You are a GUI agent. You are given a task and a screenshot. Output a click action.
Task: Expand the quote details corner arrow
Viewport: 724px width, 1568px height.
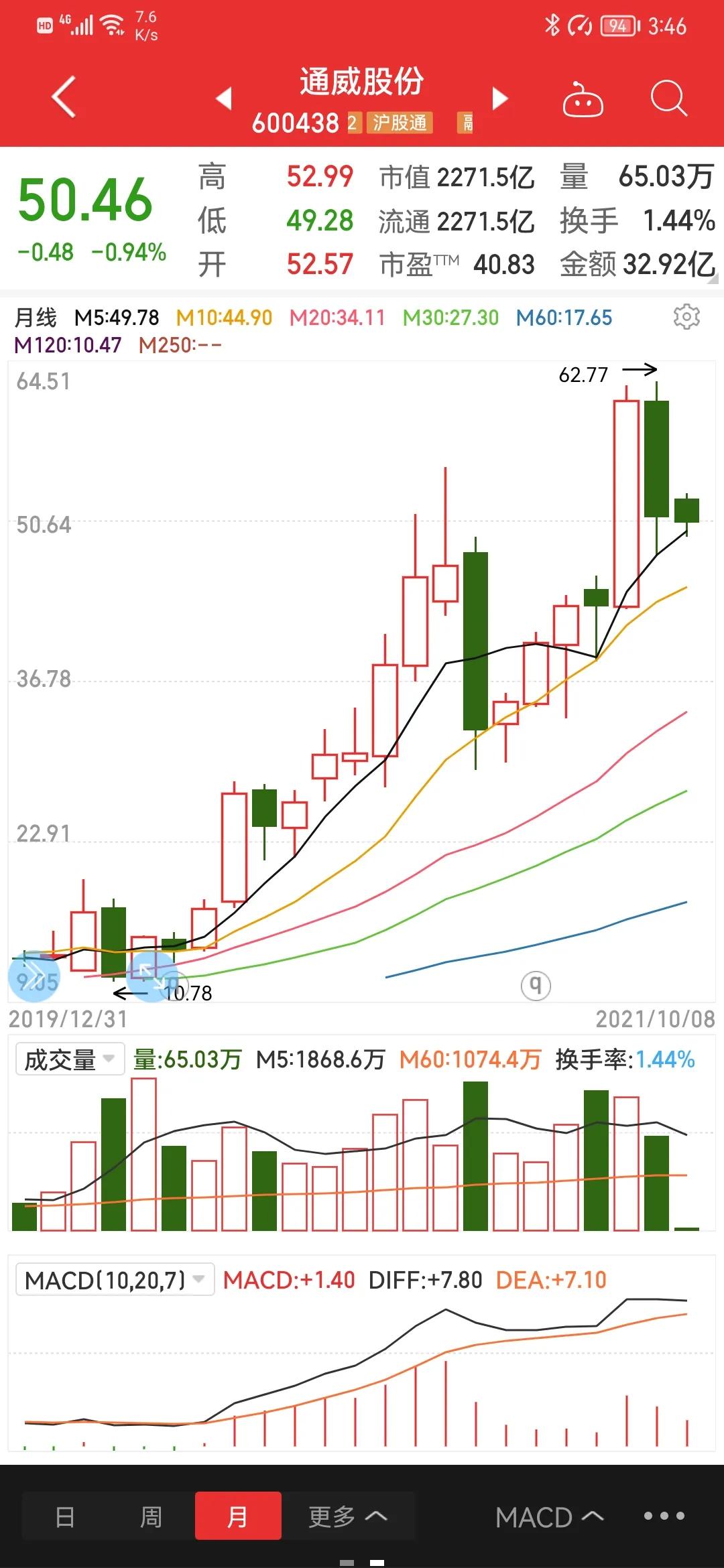[x=715, y=281]
